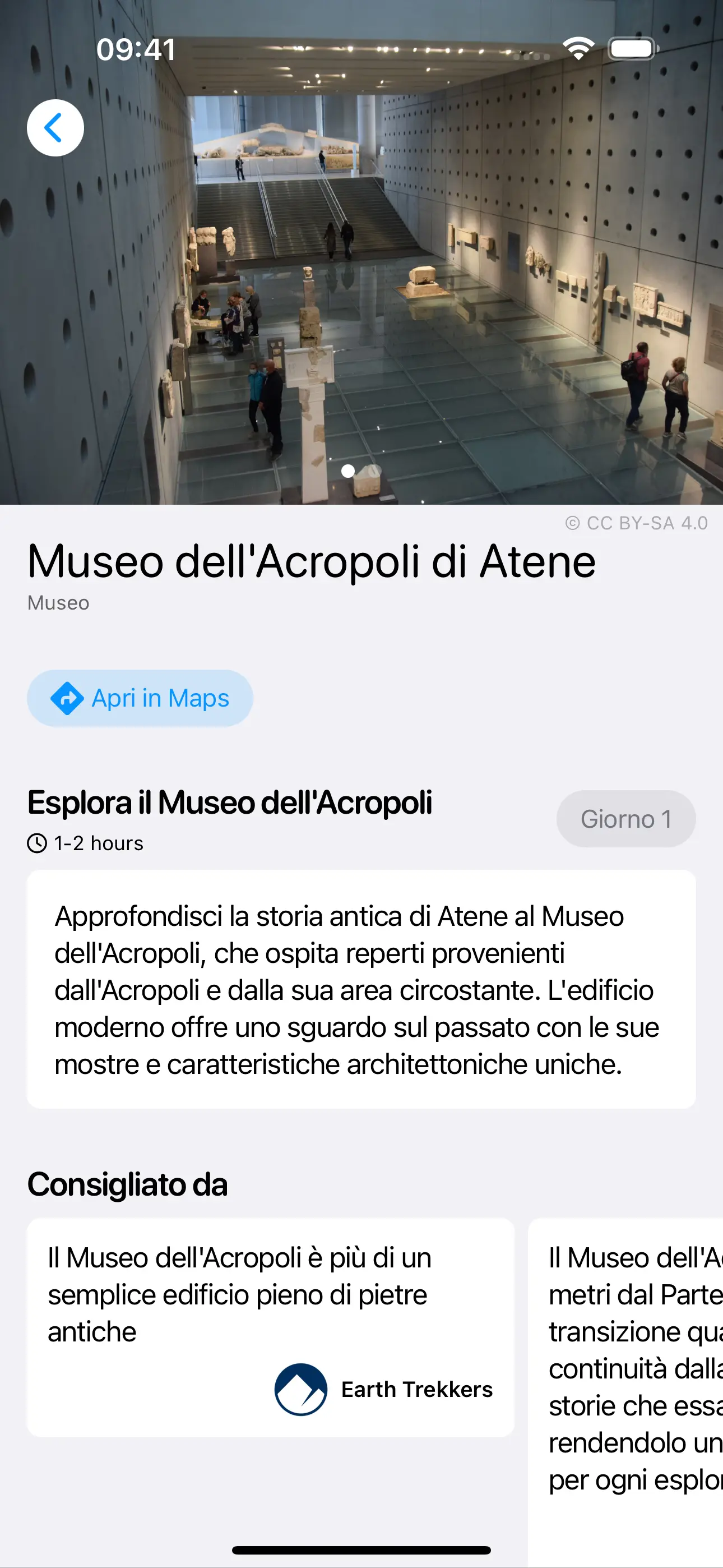The image size is (723, 1568).
Task: Open the Earth Trekkers recommendation card
Action: tap(270, 1327)
